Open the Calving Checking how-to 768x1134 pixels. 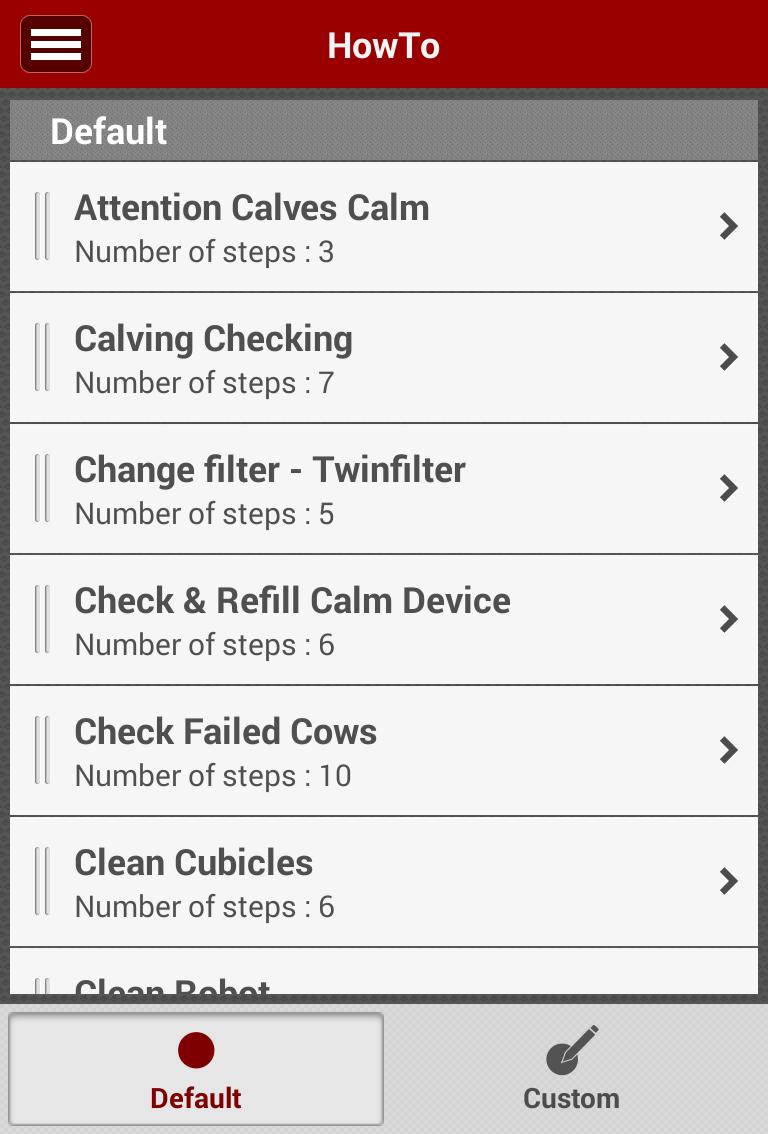(x=384, y=358)
